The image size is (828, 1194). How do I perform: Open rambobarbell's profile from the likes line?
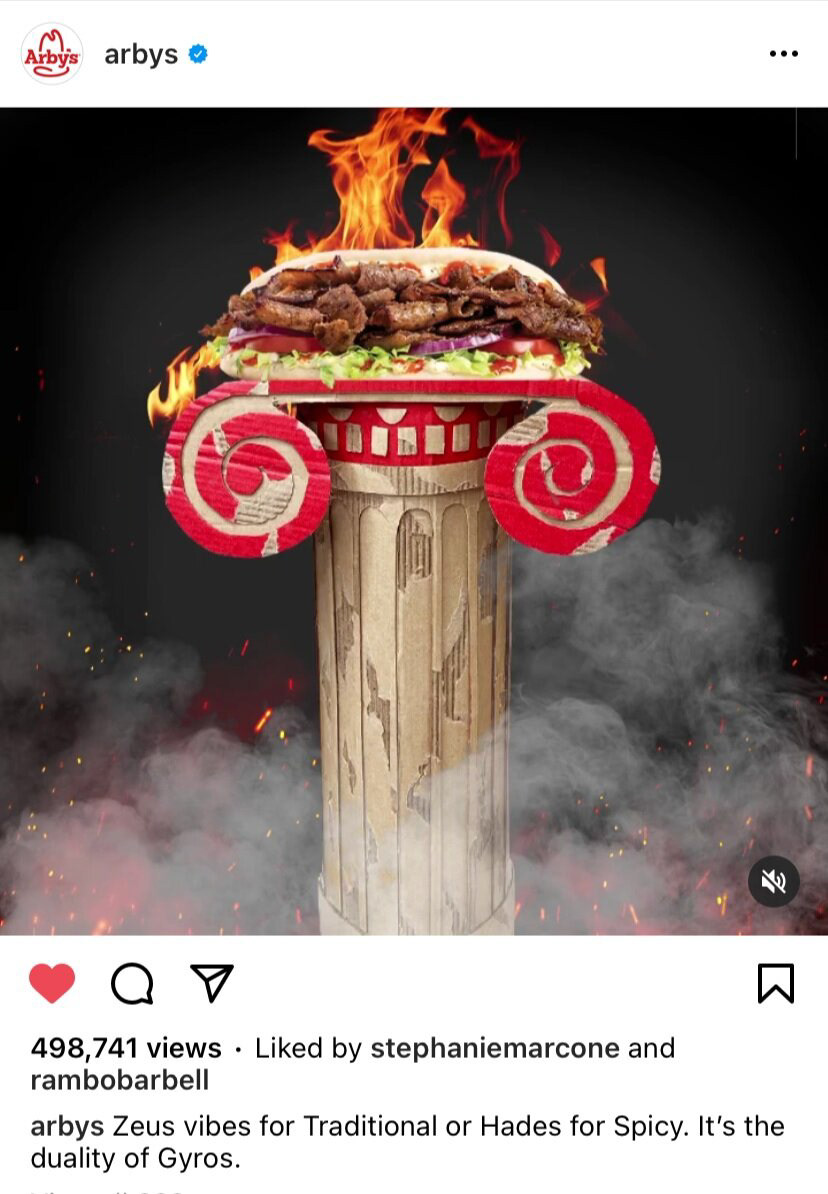120,1080
